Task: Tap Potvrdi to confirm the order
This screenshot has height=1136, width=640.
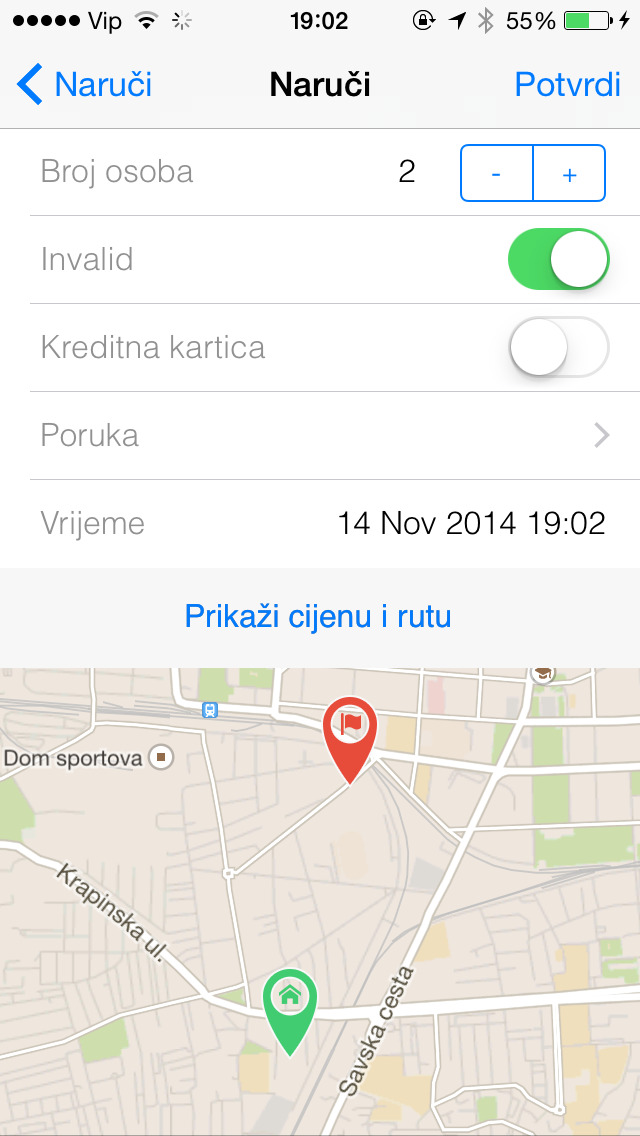Action: coord(568,84)
